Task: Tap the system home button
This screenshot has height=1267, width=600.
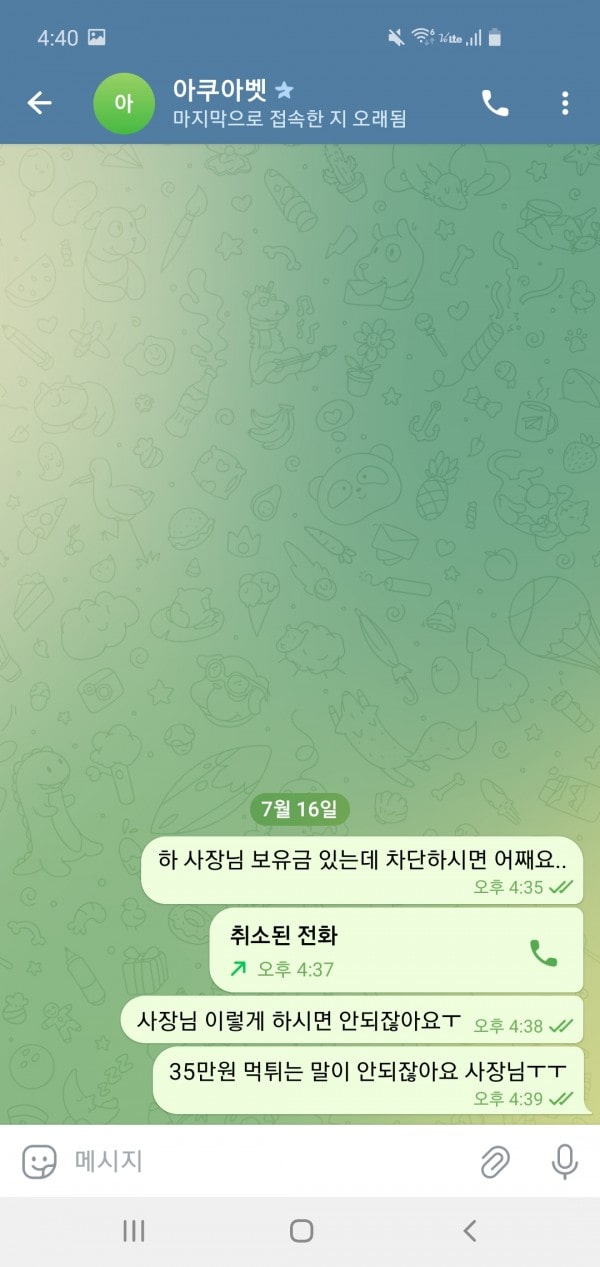Action: tap(301, 1231)
